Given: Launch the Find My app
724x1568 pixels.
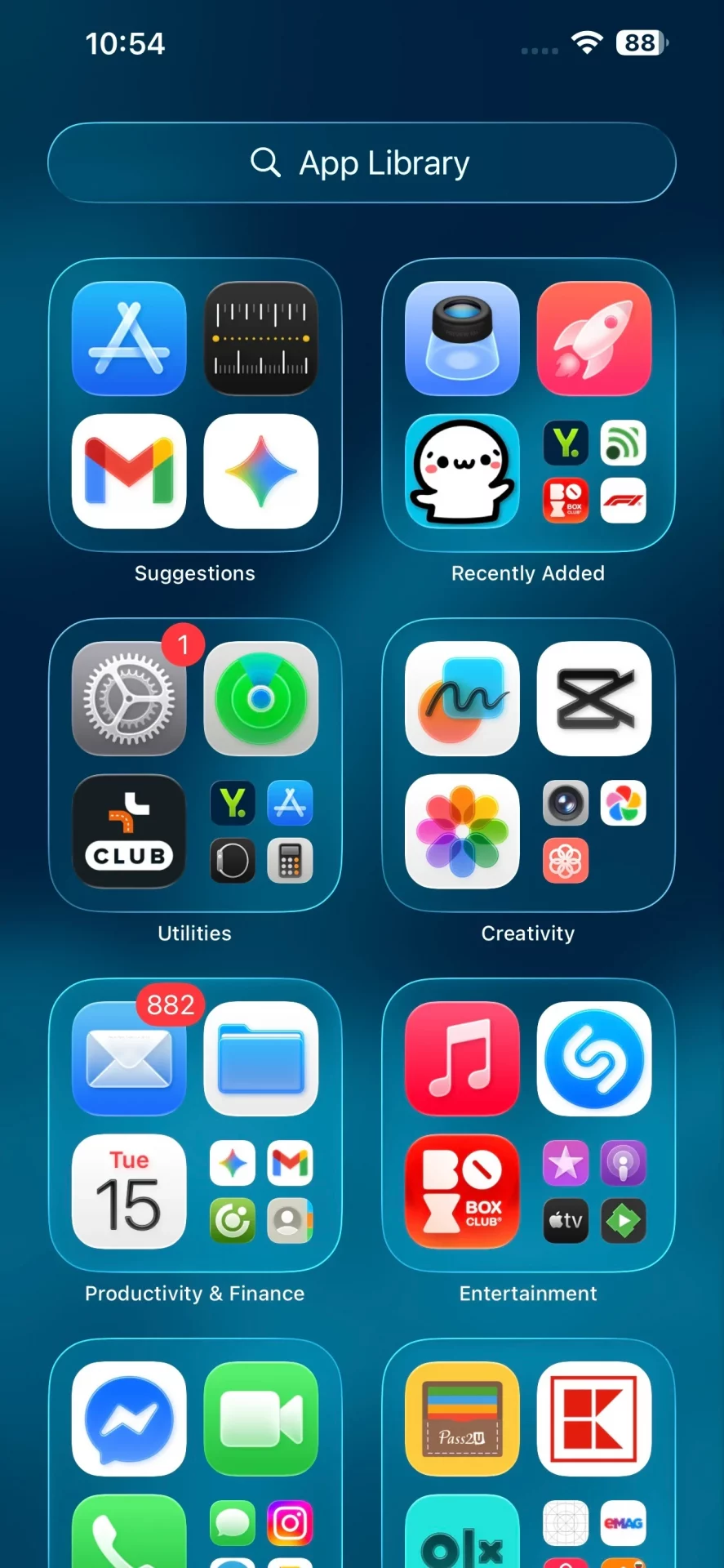Looking at the screenshot, I should (x=260, y=698).
